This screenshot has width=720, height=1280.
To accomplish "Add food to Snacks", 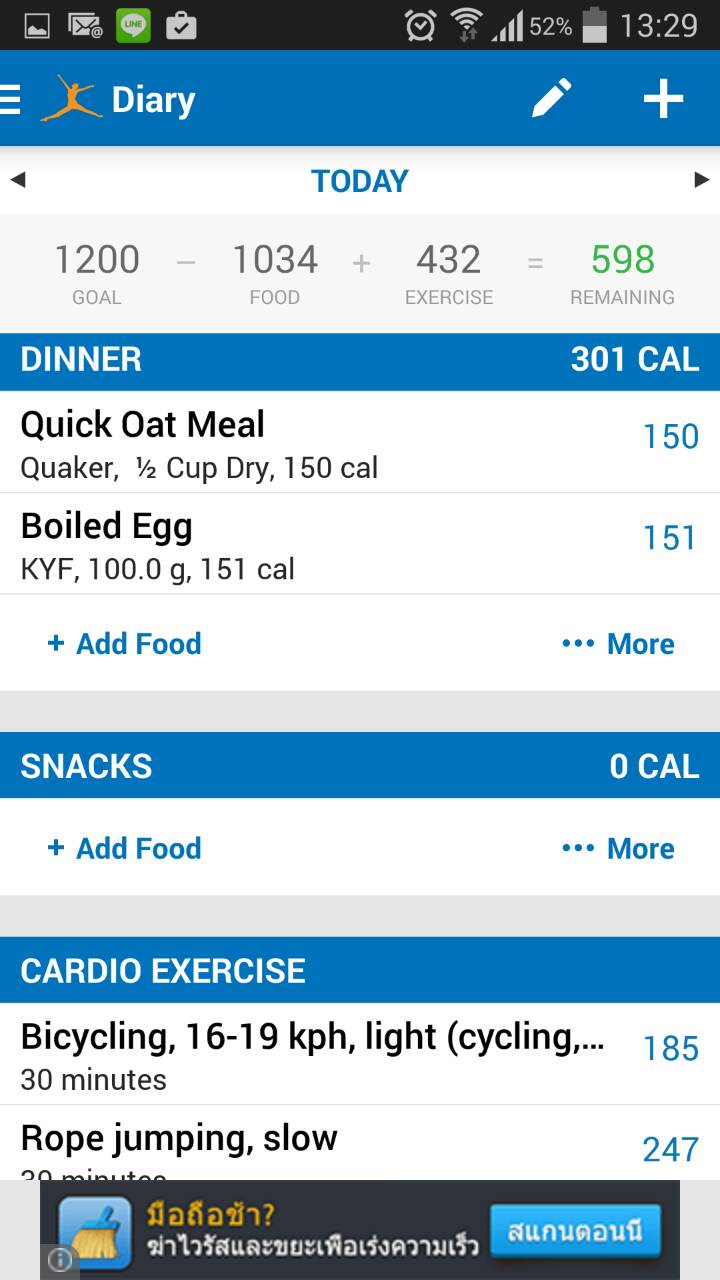I will coord(124,848).
